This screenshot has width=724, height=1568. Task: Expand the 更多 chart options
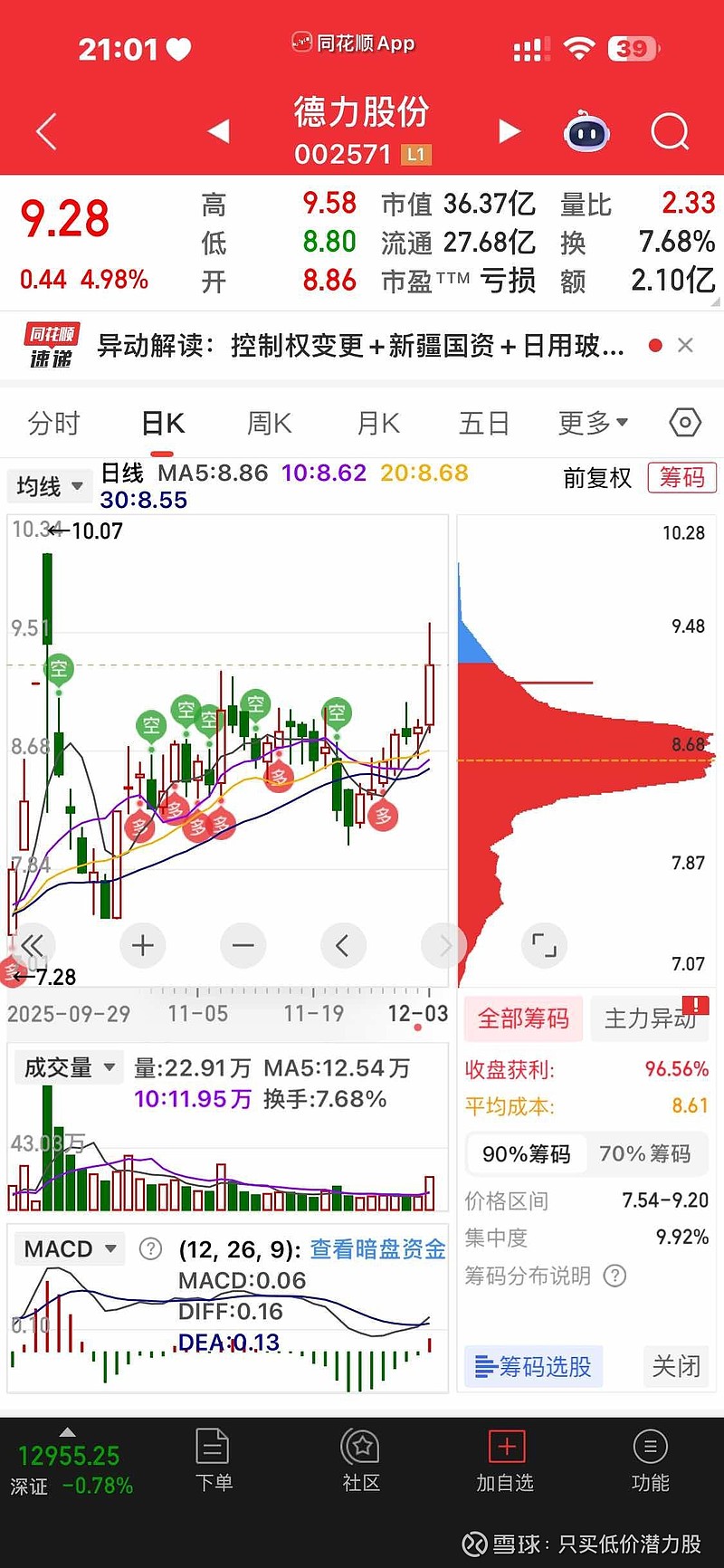593,423
